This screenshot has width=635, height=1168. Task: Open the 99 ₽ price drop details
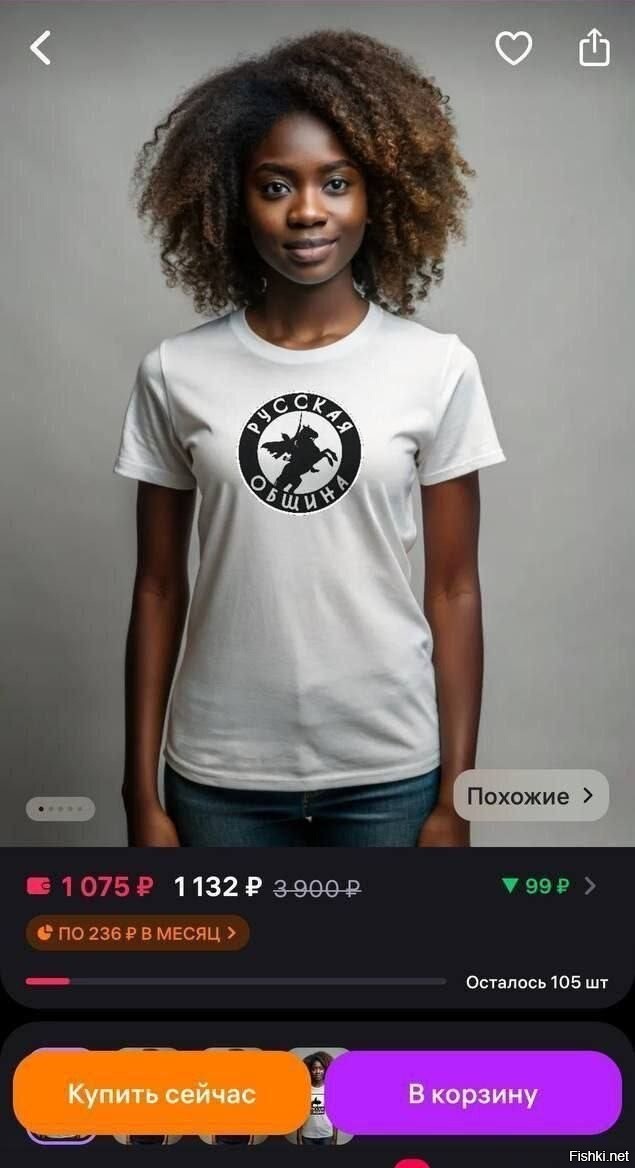pos(549,886)
